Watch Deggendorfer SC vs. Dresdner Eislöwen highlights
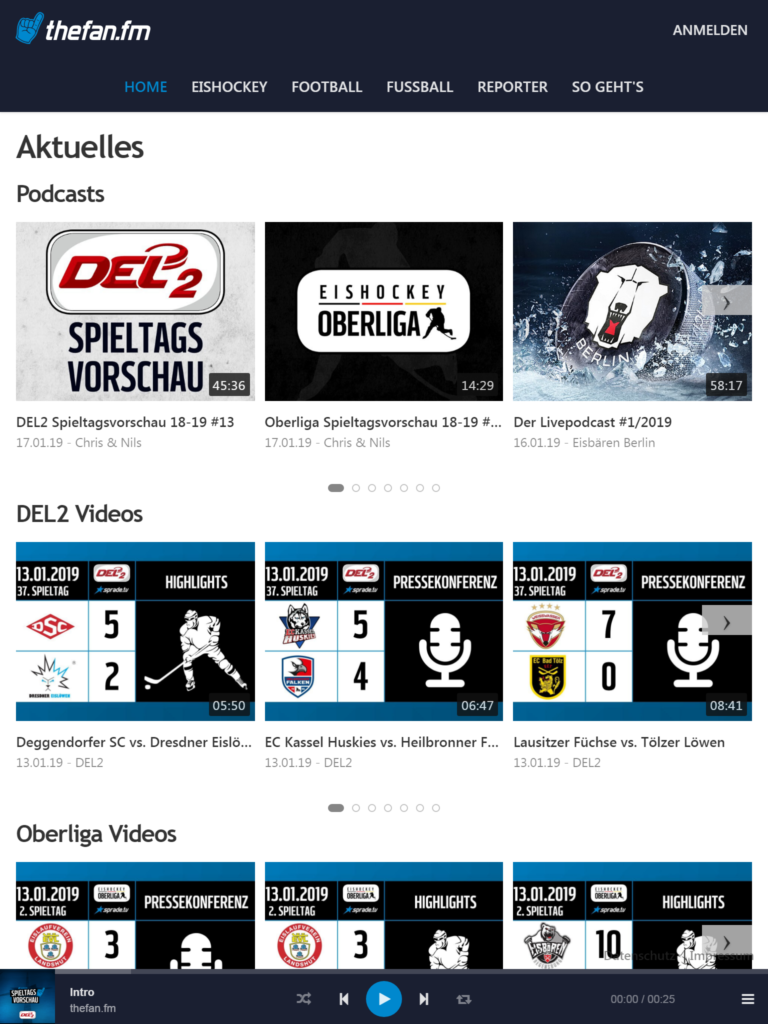 click(135, 631)
